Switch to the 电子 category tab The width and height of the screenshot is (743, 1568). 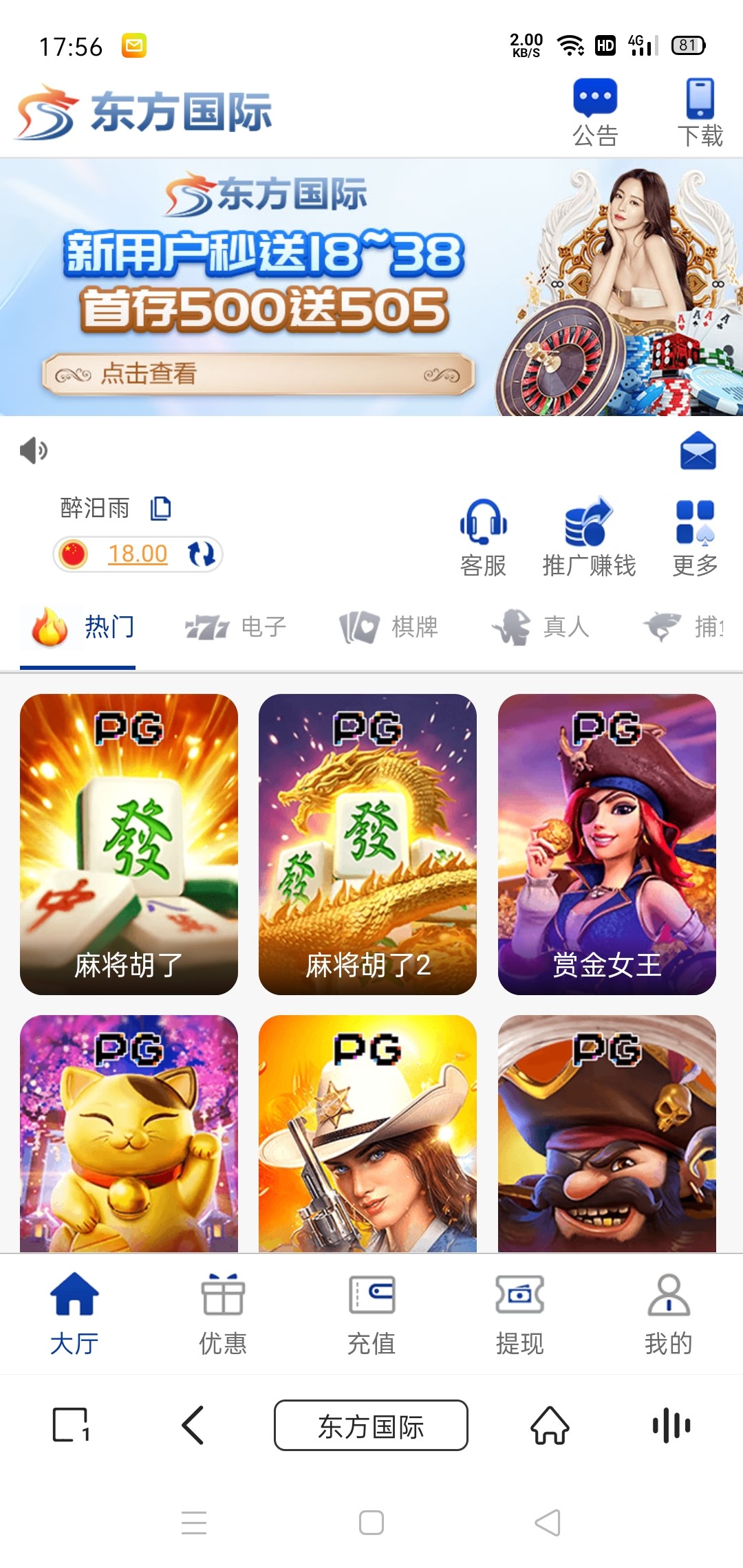[236, 627]
